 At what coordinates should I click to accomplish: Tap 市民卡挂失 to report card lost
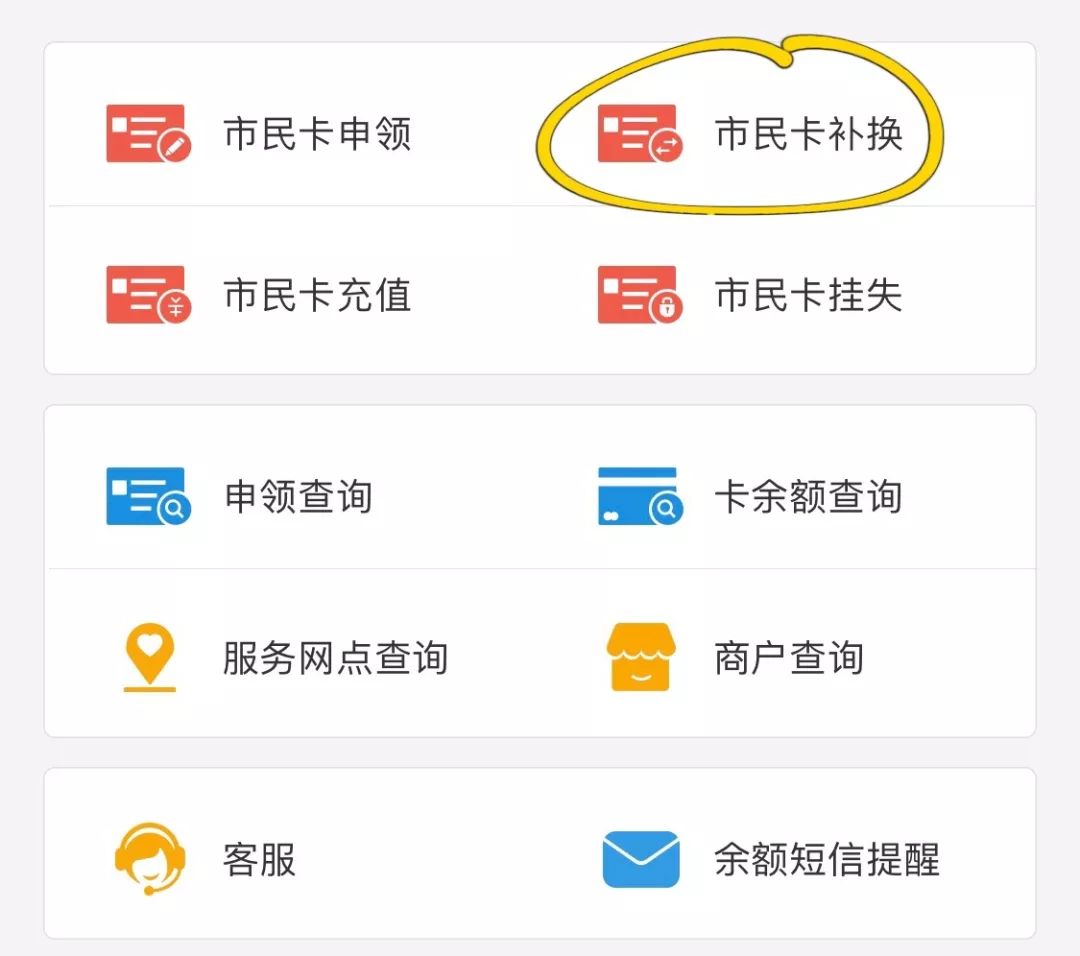point(750,295)
